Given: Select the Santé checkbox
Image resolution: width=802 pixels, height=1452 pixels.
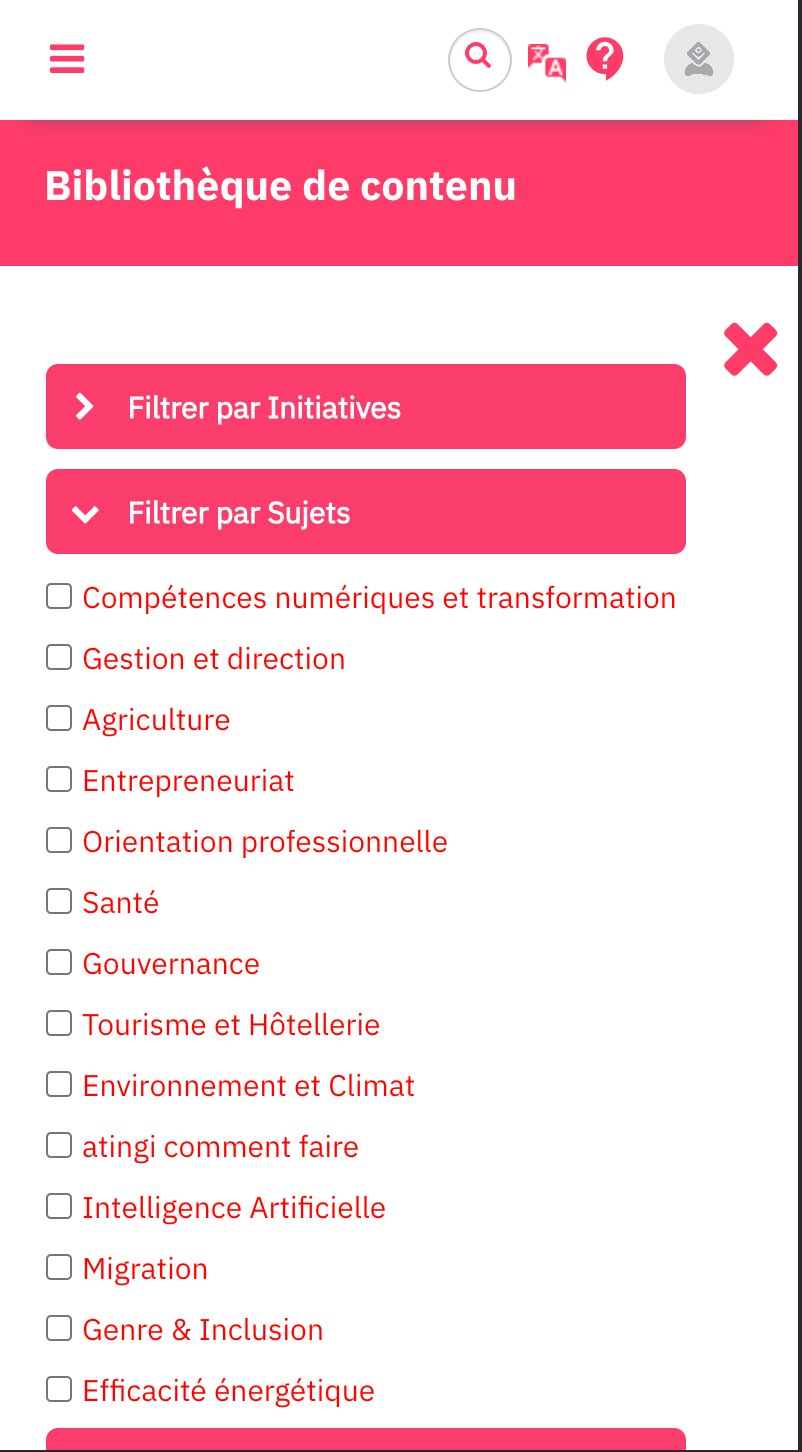Looking at the screenshot, I should 60,902.
